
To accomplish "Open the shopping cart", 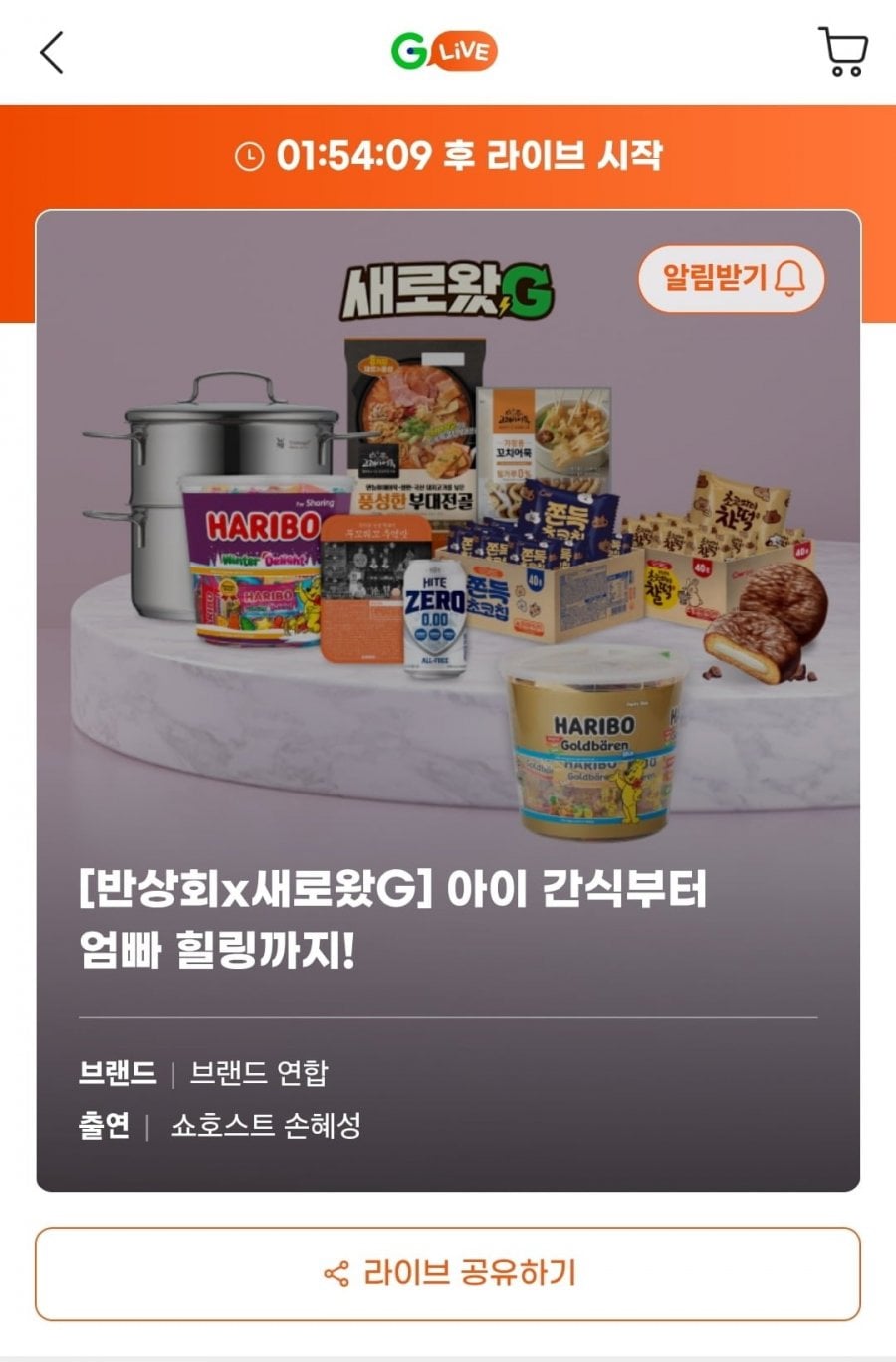I will point(842,52).
